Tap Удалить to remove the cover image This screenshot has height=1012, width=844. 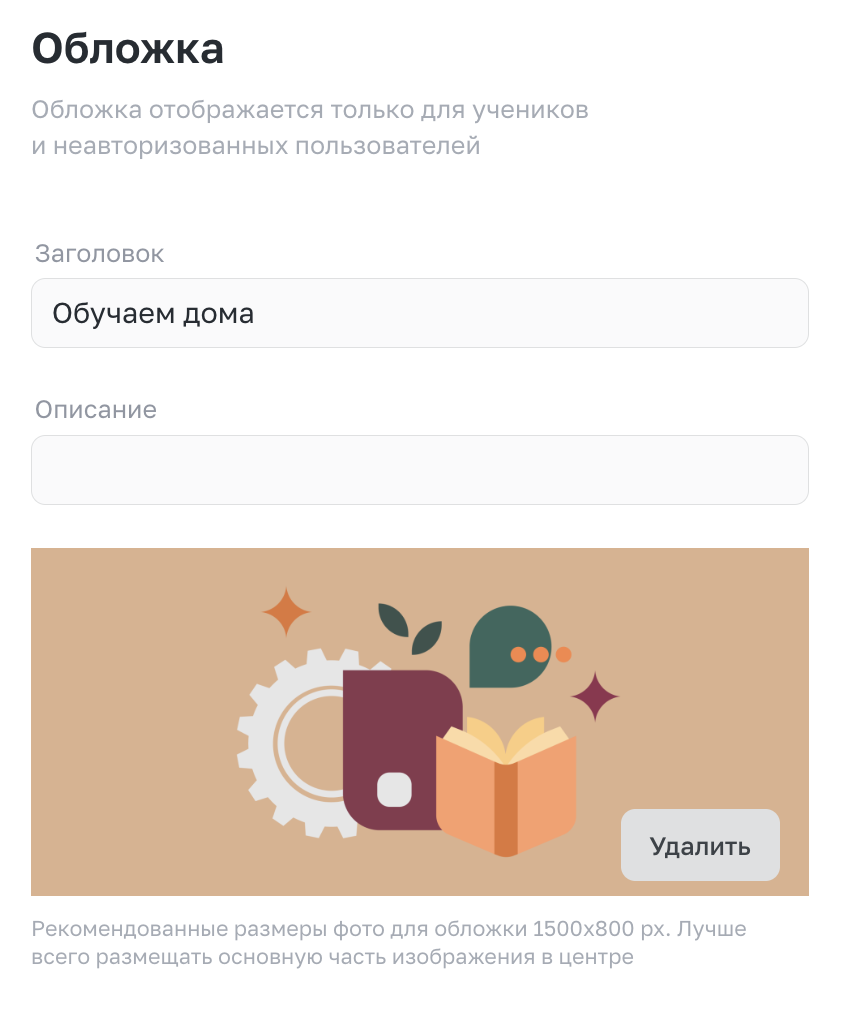700,846
